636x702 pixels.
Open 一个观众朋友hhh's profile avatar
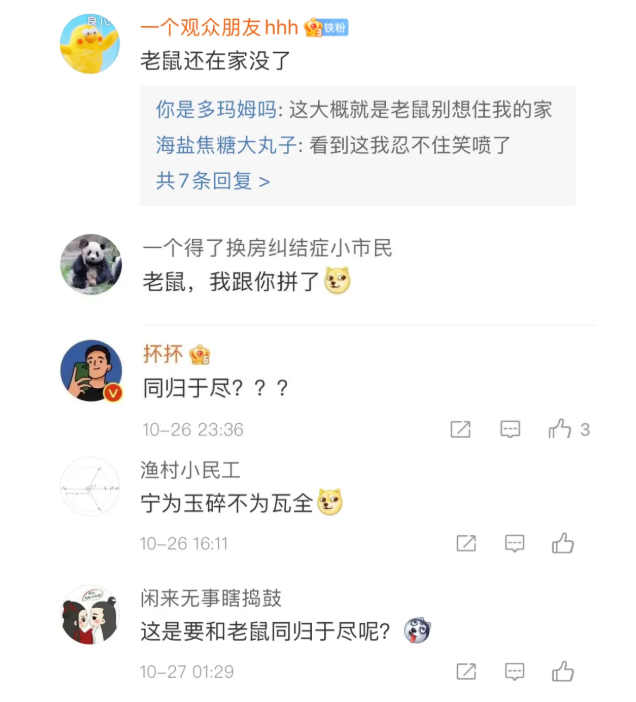(91, 44)
